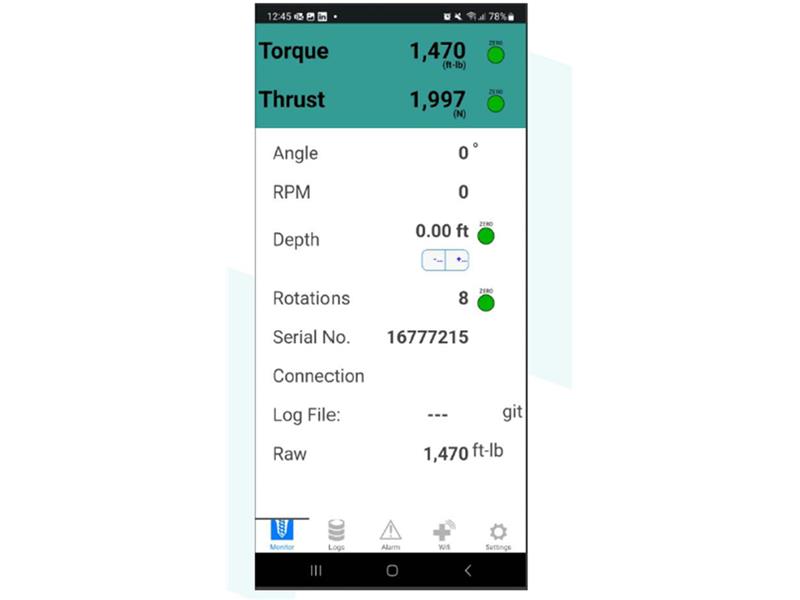Zero the Depth value
Screen dimensions: 800x600
pyautogui.click(x=486, y=236)
